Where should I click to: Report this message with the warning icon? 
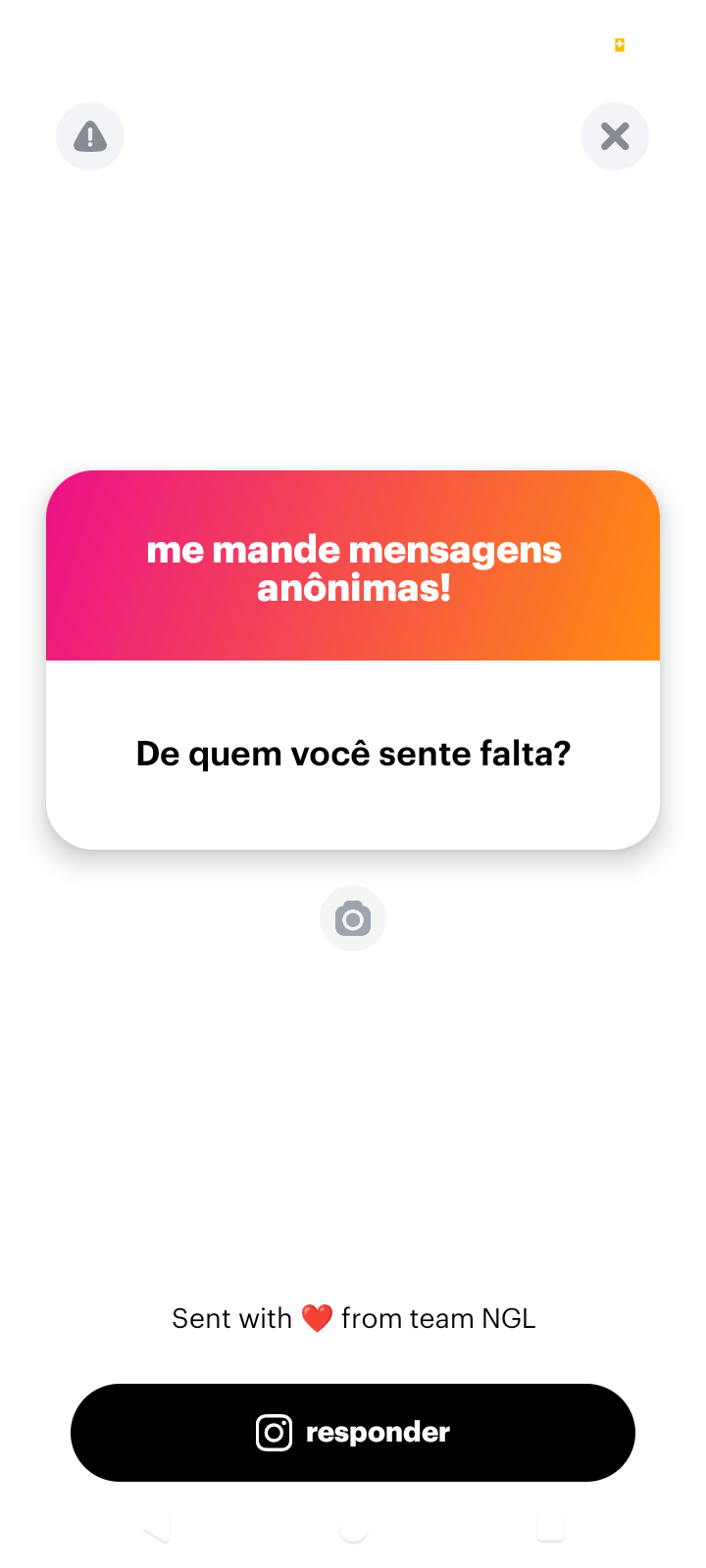pyautogui.click(x=90, y=136)
